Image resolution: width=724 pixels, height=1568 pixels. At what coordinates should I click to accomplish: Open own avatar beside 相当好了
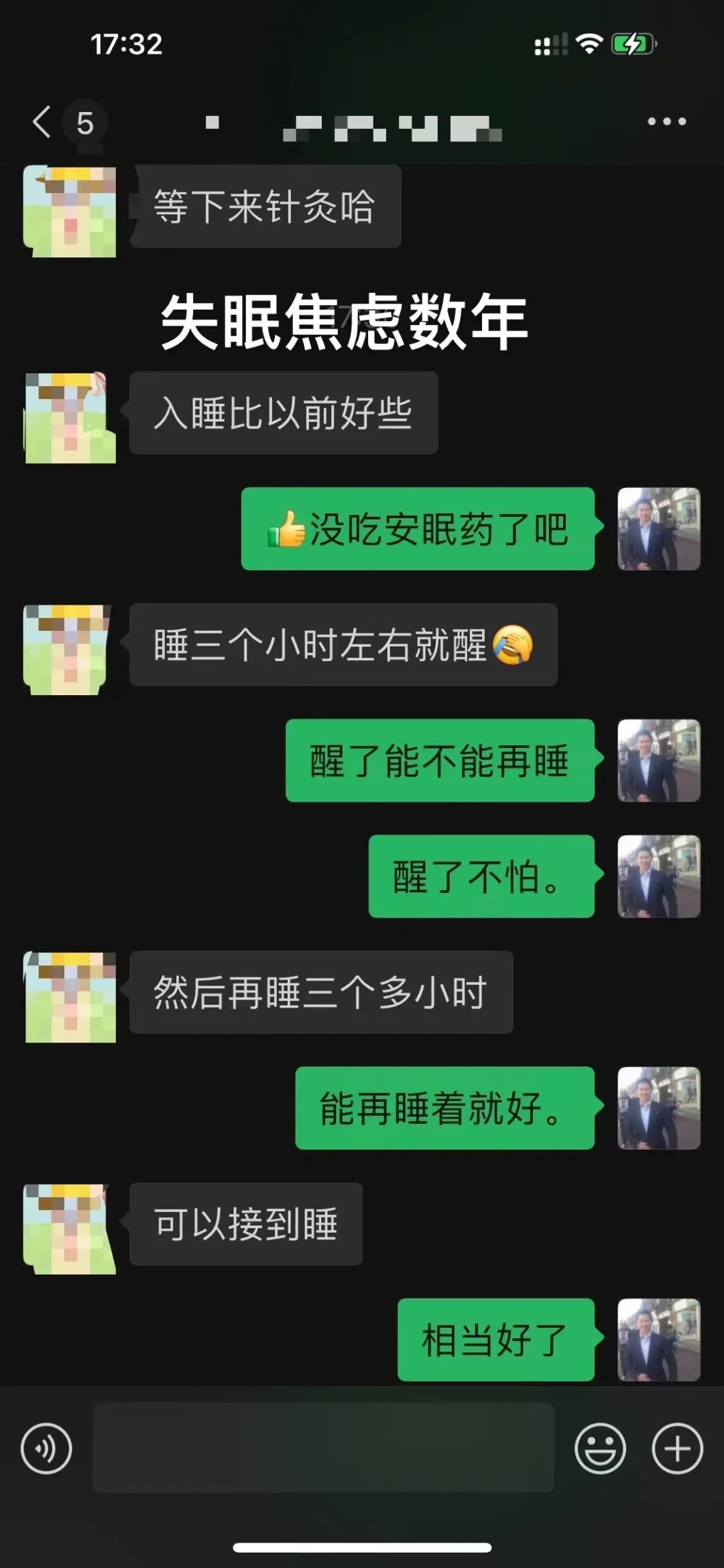658,1339
